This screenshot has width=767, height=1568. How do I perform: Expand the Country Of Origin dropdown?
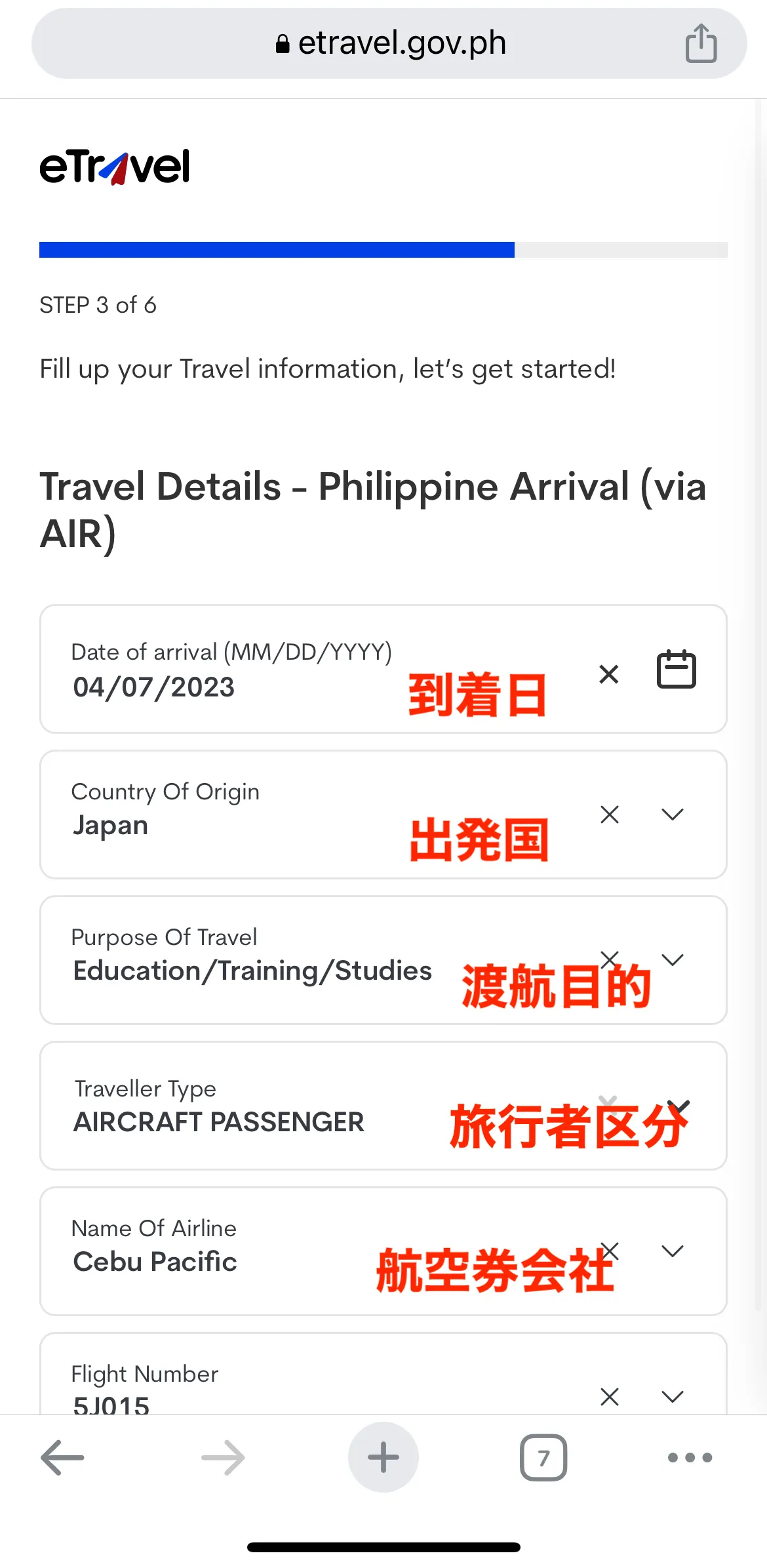coord(673,814)
